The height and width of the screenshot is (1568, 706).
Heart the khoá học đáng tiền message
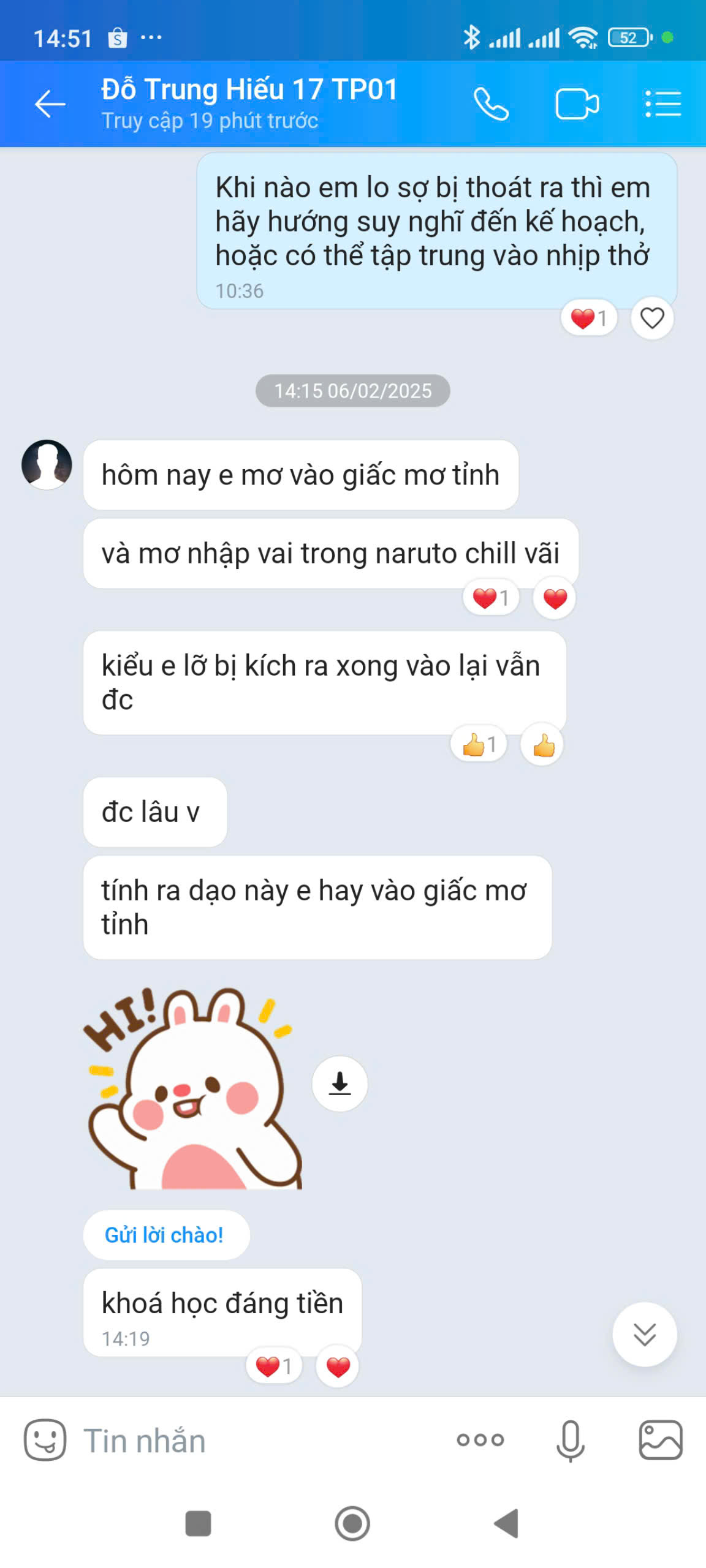(338, 1366)
